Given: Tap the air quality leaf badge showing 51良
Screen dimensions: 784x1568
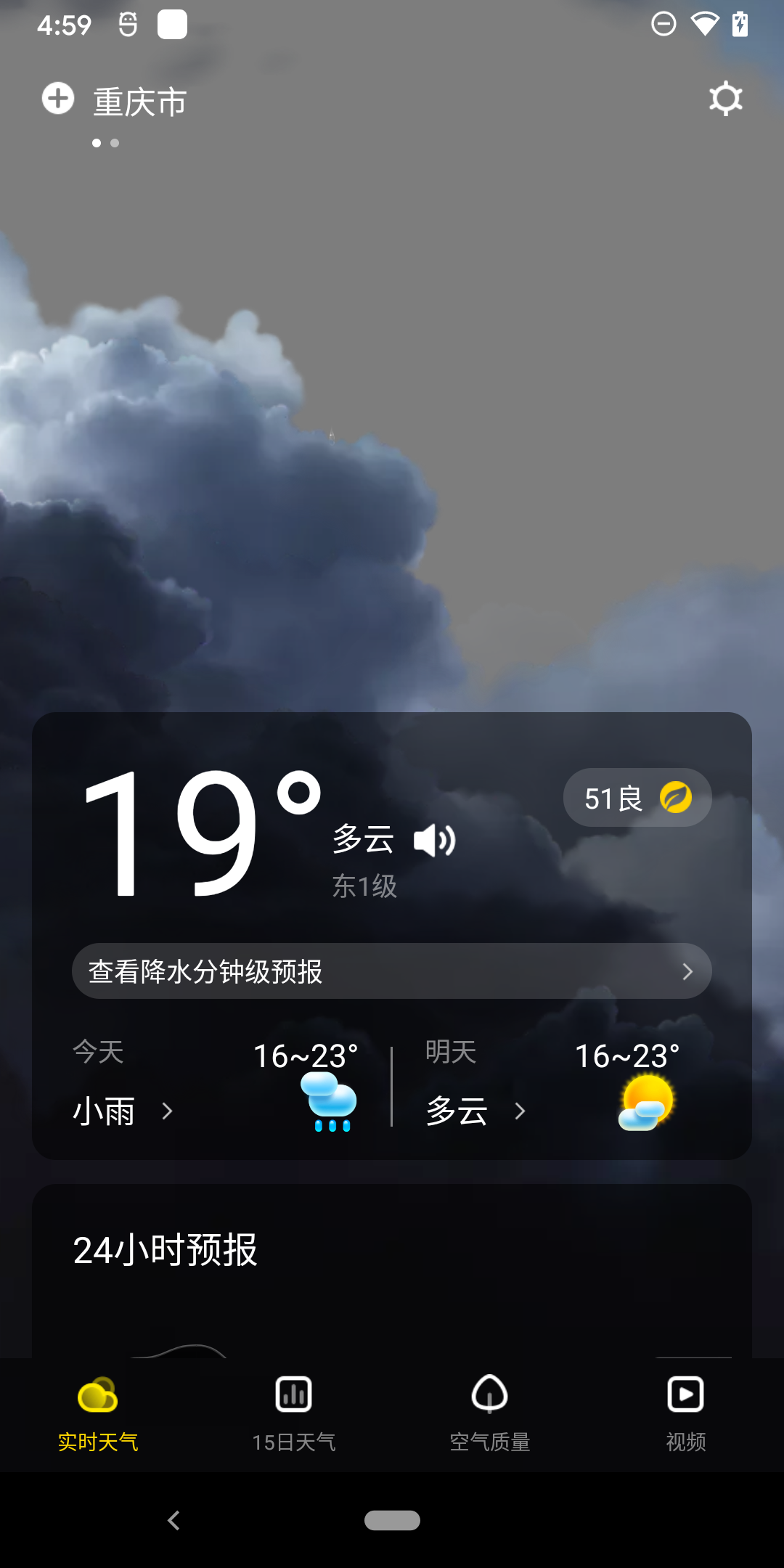Looking at the screenshot, I should tap(637, 796).
